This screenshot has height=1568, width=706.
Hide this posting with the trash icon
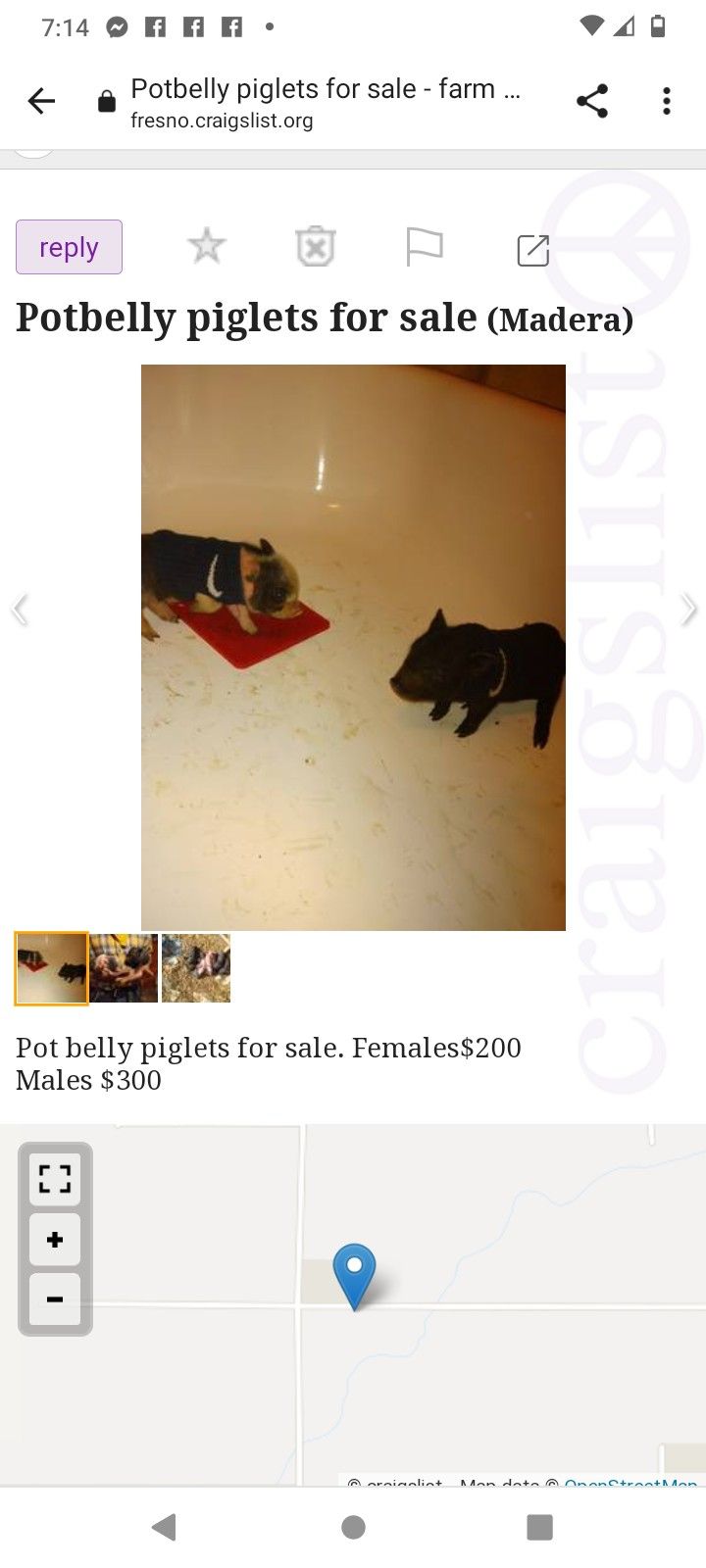pyautogui.click(x=316, y=247)
